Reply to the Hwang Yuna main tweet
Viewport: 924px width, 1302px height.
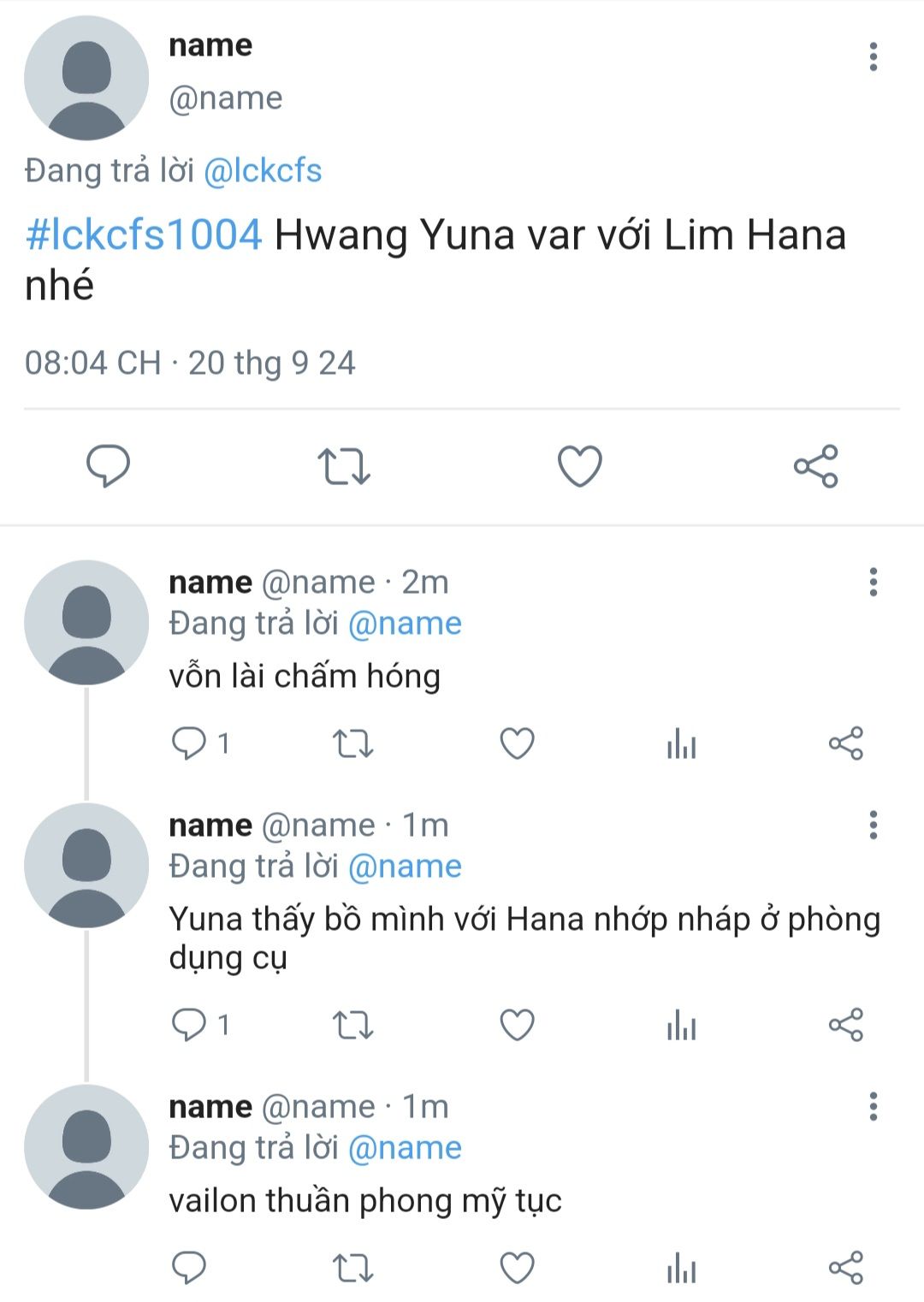point(108,466)
